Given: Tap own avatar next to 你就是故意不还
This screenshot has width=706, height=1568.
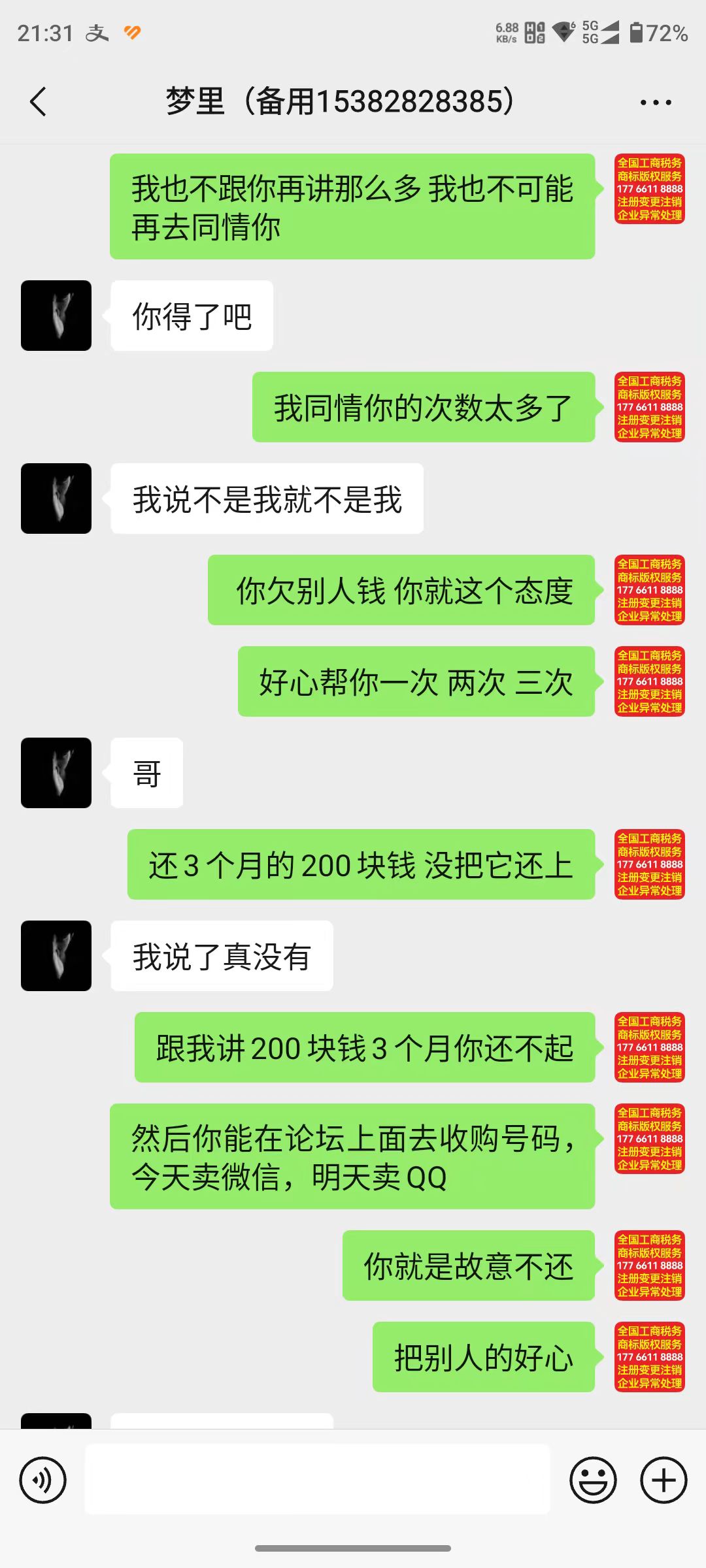Looking at the screenshot, I should click(x=649, y=1266).
